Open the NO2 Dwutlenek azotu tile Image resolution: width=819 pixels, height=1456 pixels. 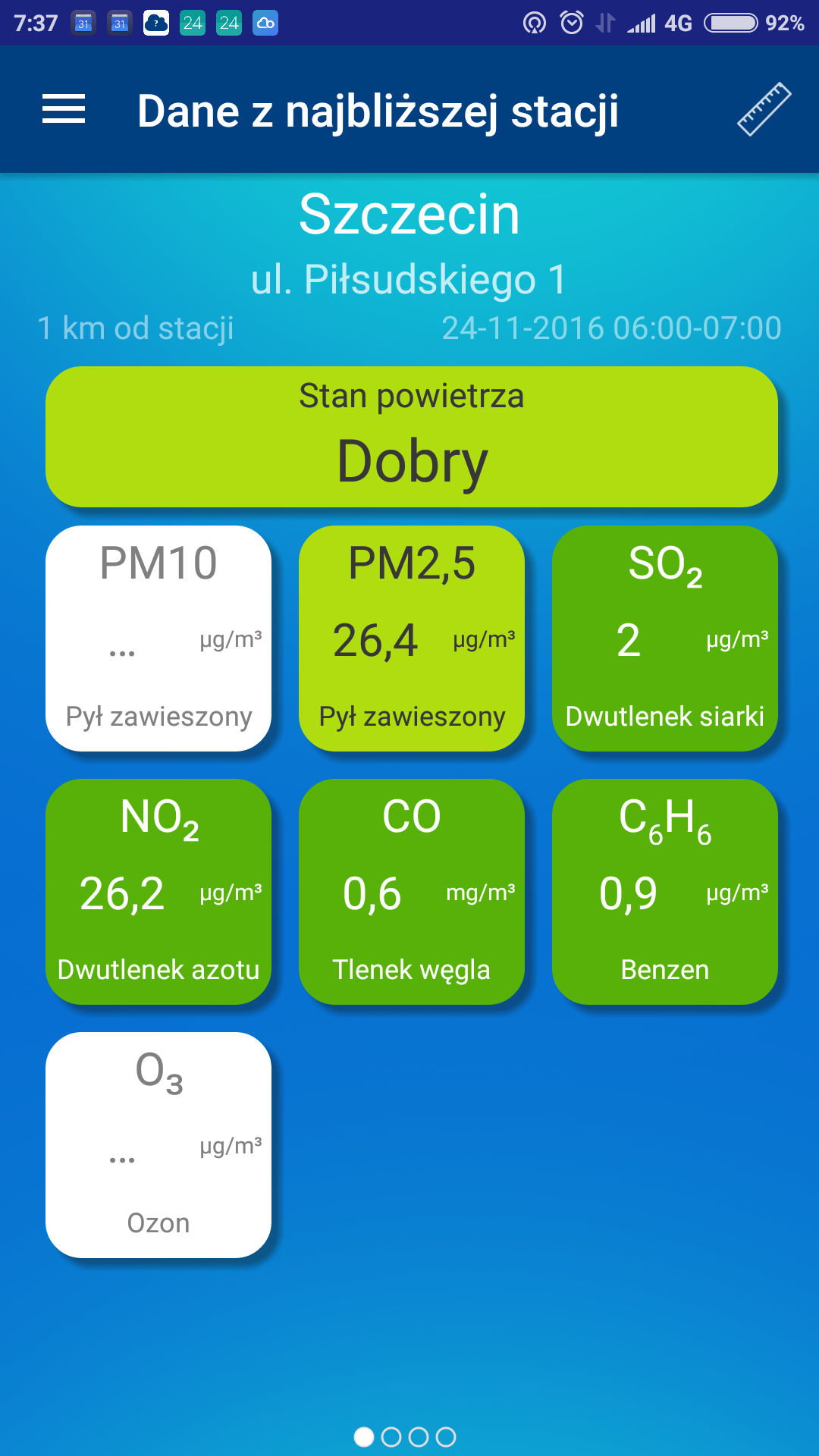158,892
